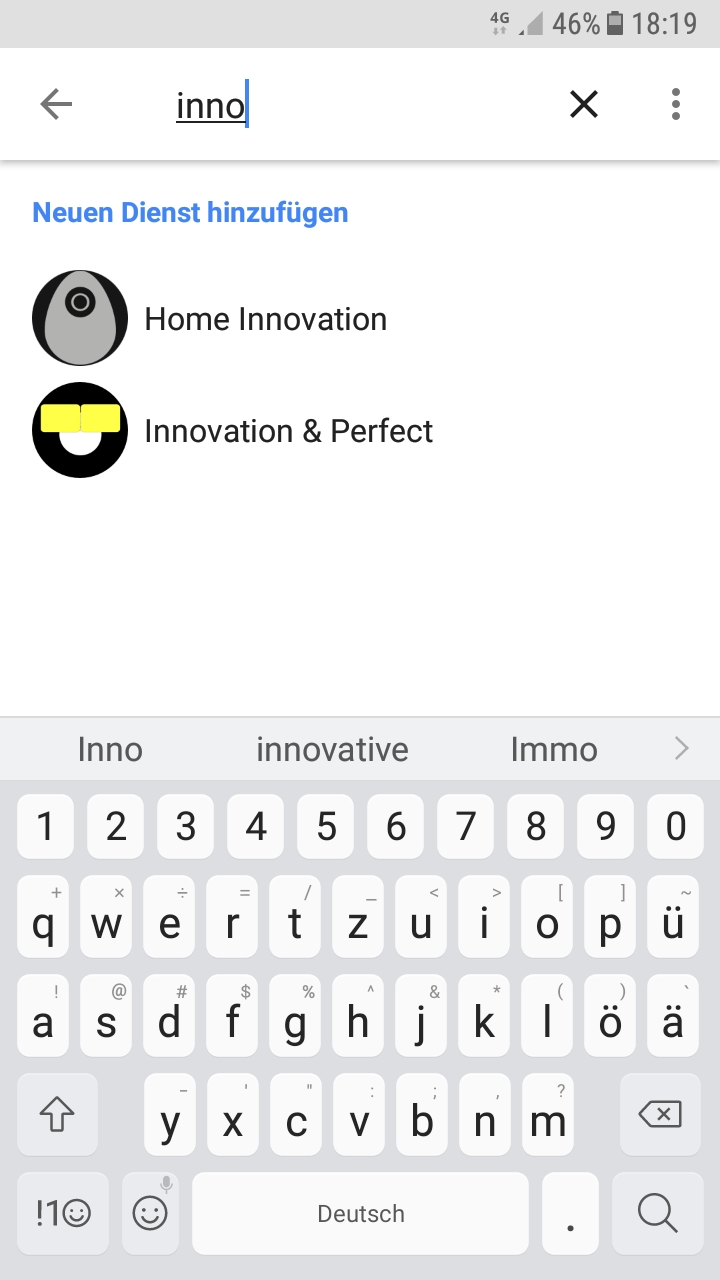Open the three-dot overflow menu
Screen dimensions: 720x1280
coord(676,104)
